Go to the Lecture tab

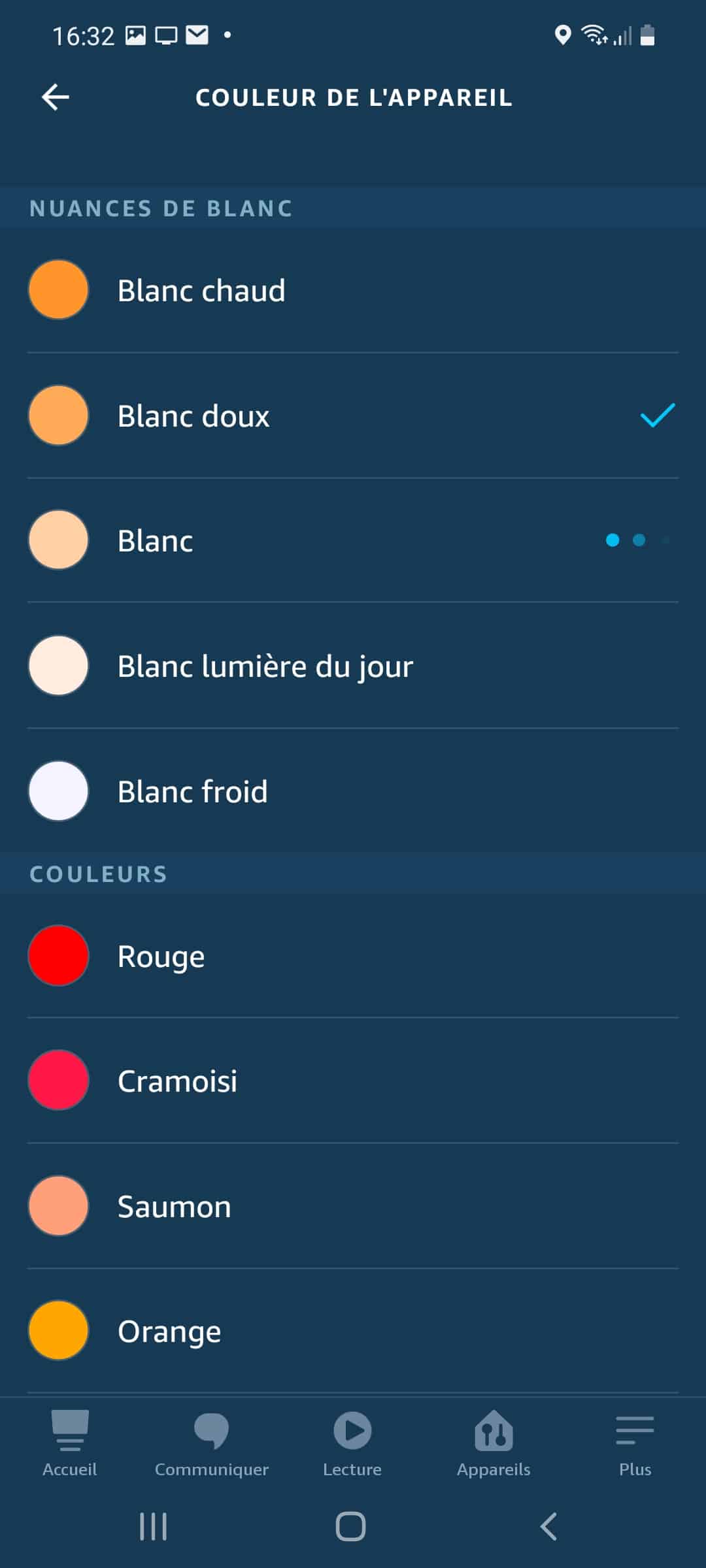(x=352, y=1444)
